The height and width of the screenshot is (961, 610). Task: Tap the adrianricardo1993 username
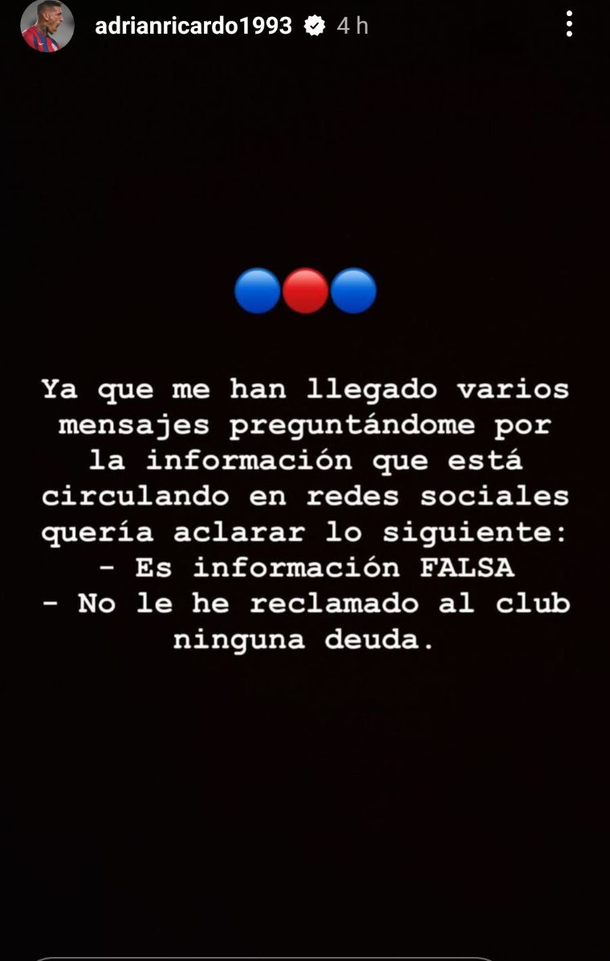193,26
